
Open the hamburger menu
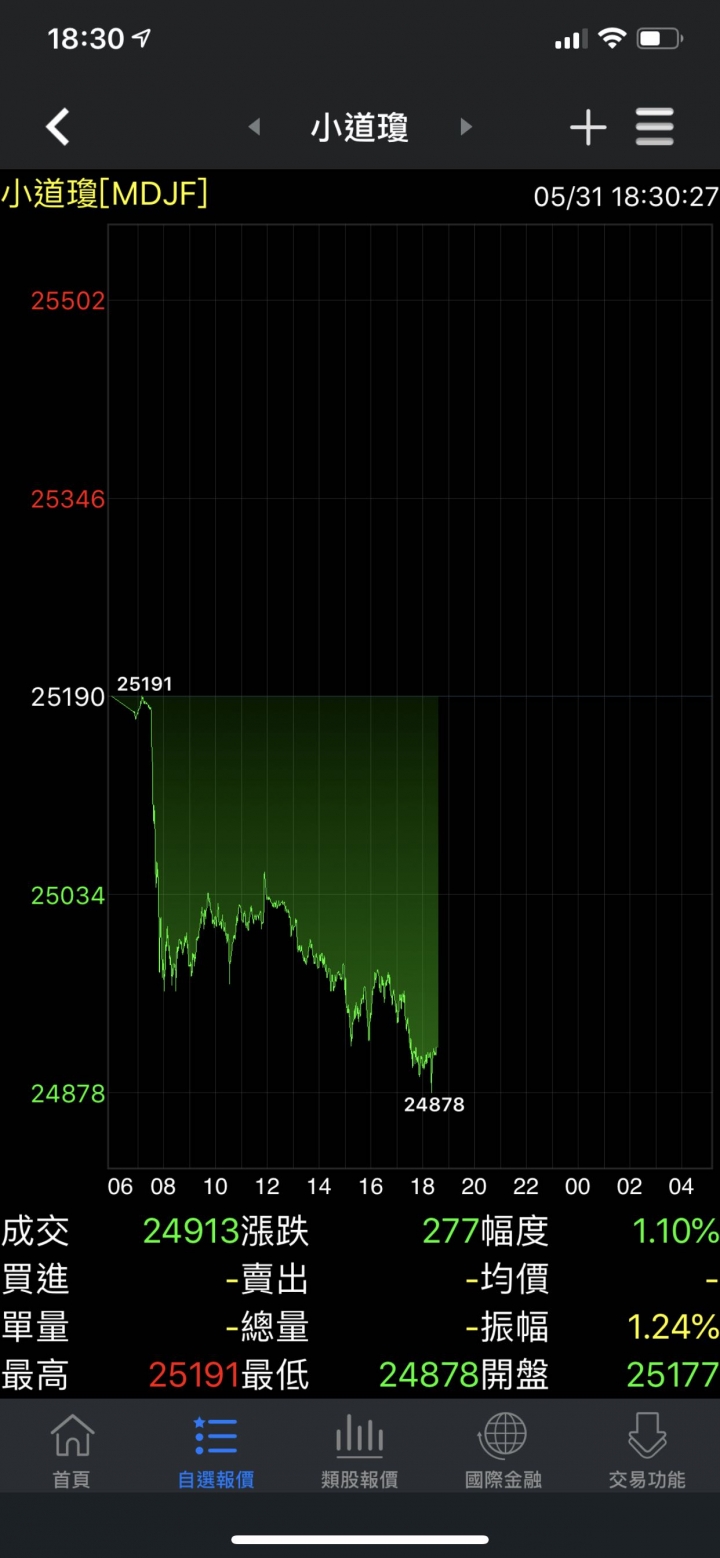click(655, 127)
